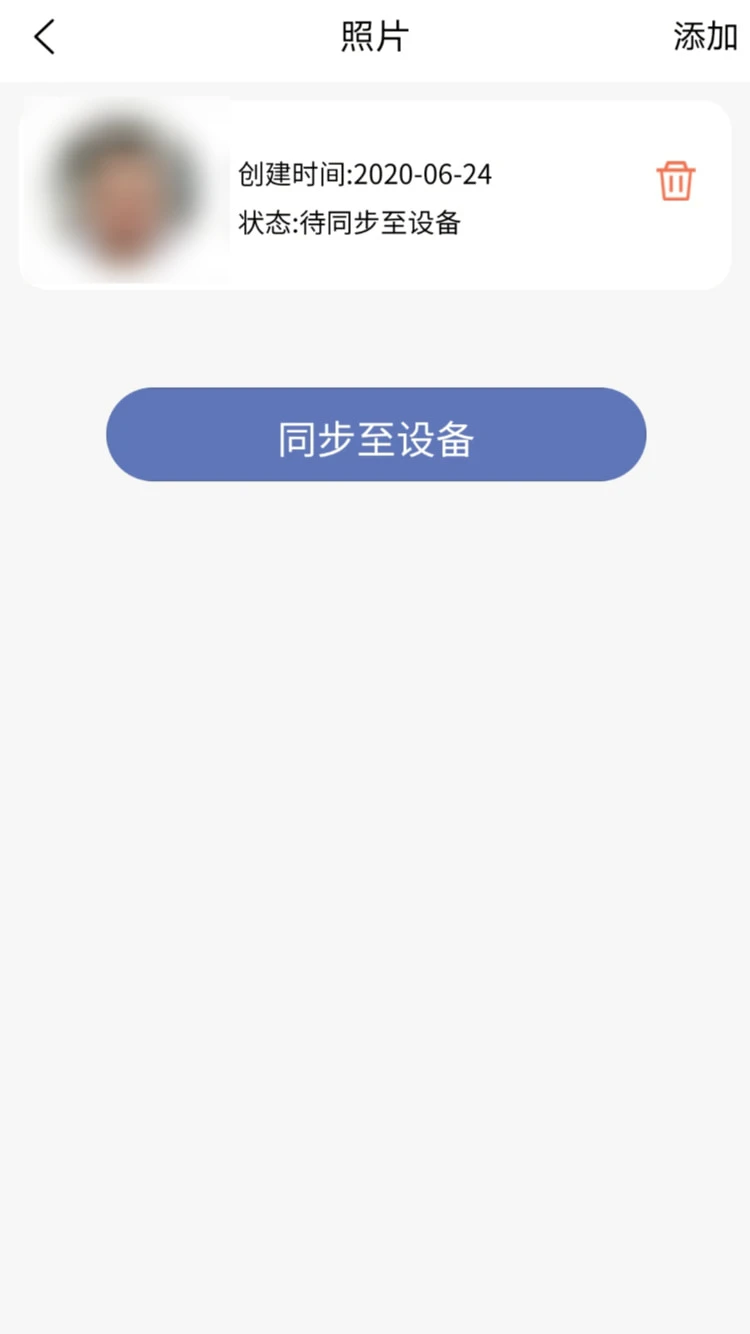Open the previous screen via the left chevron
Screen dimensions: 750x1334
click(43, 35)
